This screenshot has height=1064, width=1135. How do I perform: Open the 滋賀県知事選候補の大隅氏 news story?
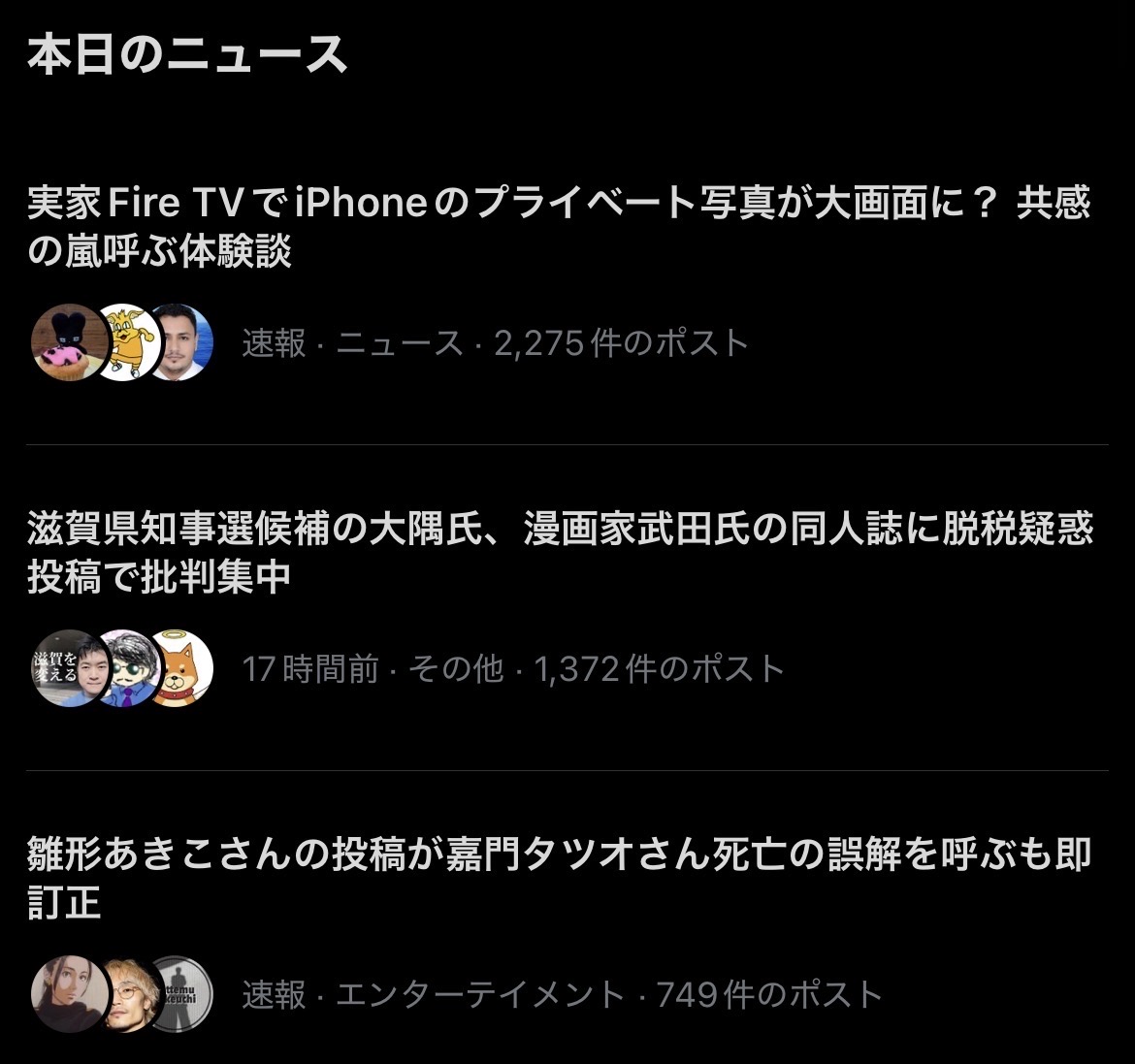(558, 553)
